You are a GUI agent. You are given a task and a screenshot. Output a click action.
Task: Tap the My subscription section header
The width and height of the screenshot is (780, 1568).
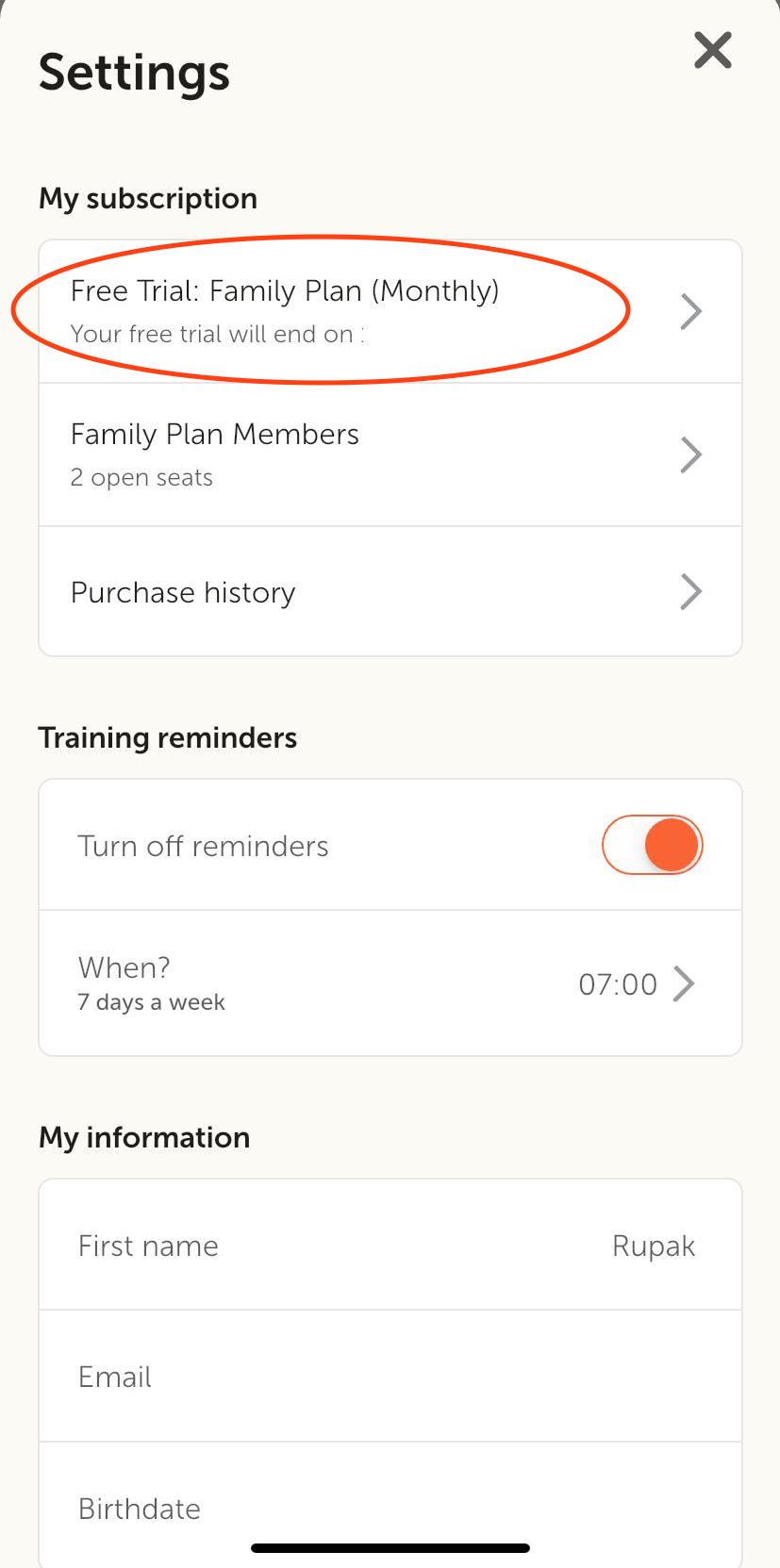pyautogui.click(x=147, y=198)
